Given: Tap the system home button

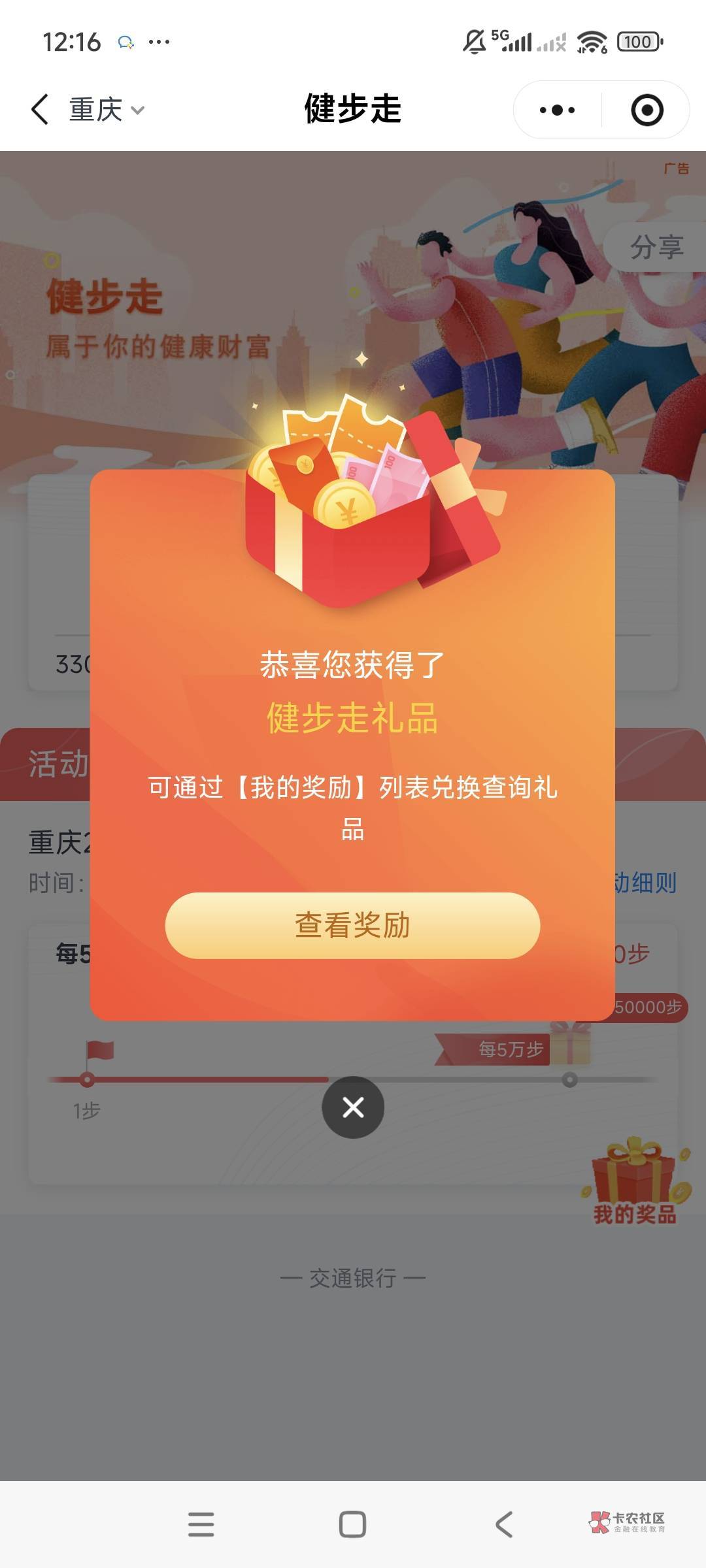Looking at the screenshot, I should click(x=352, y=1524).
